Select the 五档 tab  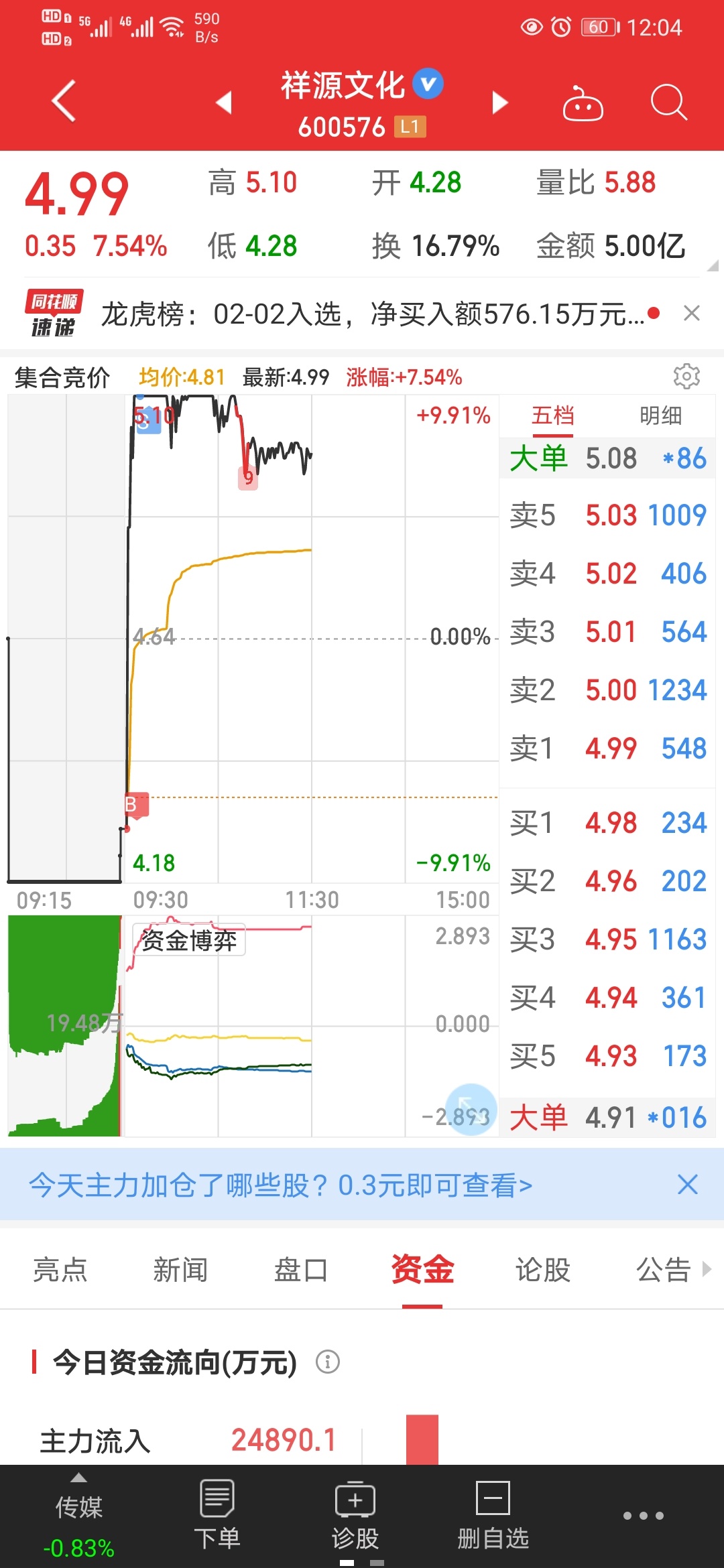pyautogui.click(x=553, y=415)
